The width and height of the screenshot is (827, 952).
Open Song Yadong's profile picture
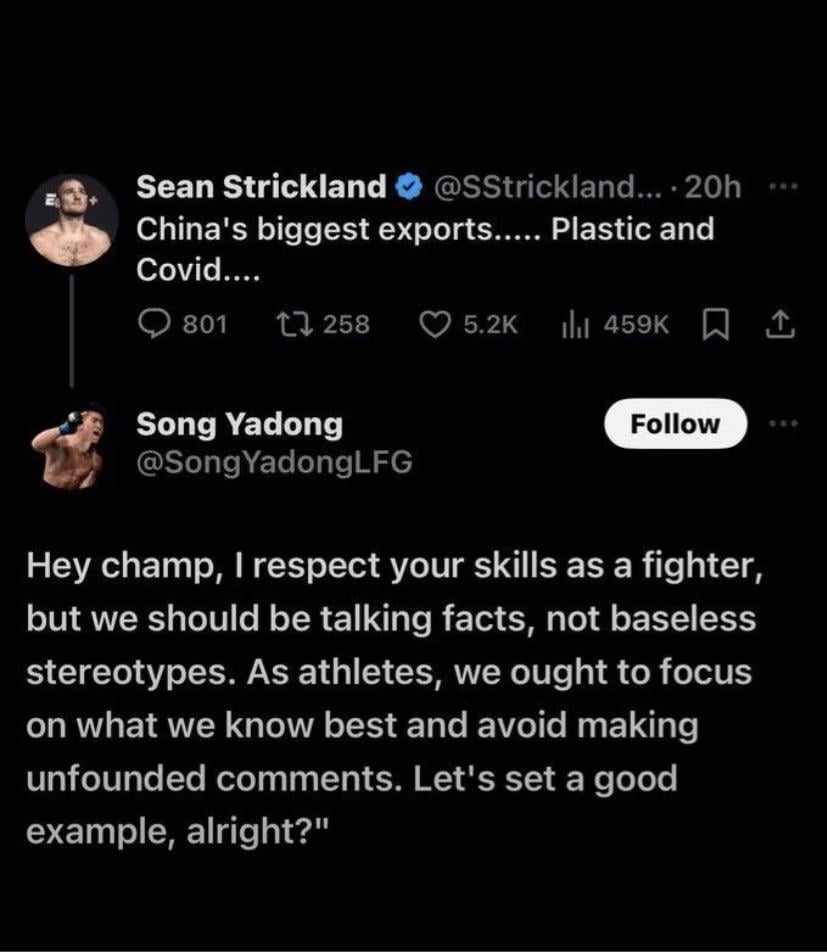pyautogui.click(x=70, y=444)
